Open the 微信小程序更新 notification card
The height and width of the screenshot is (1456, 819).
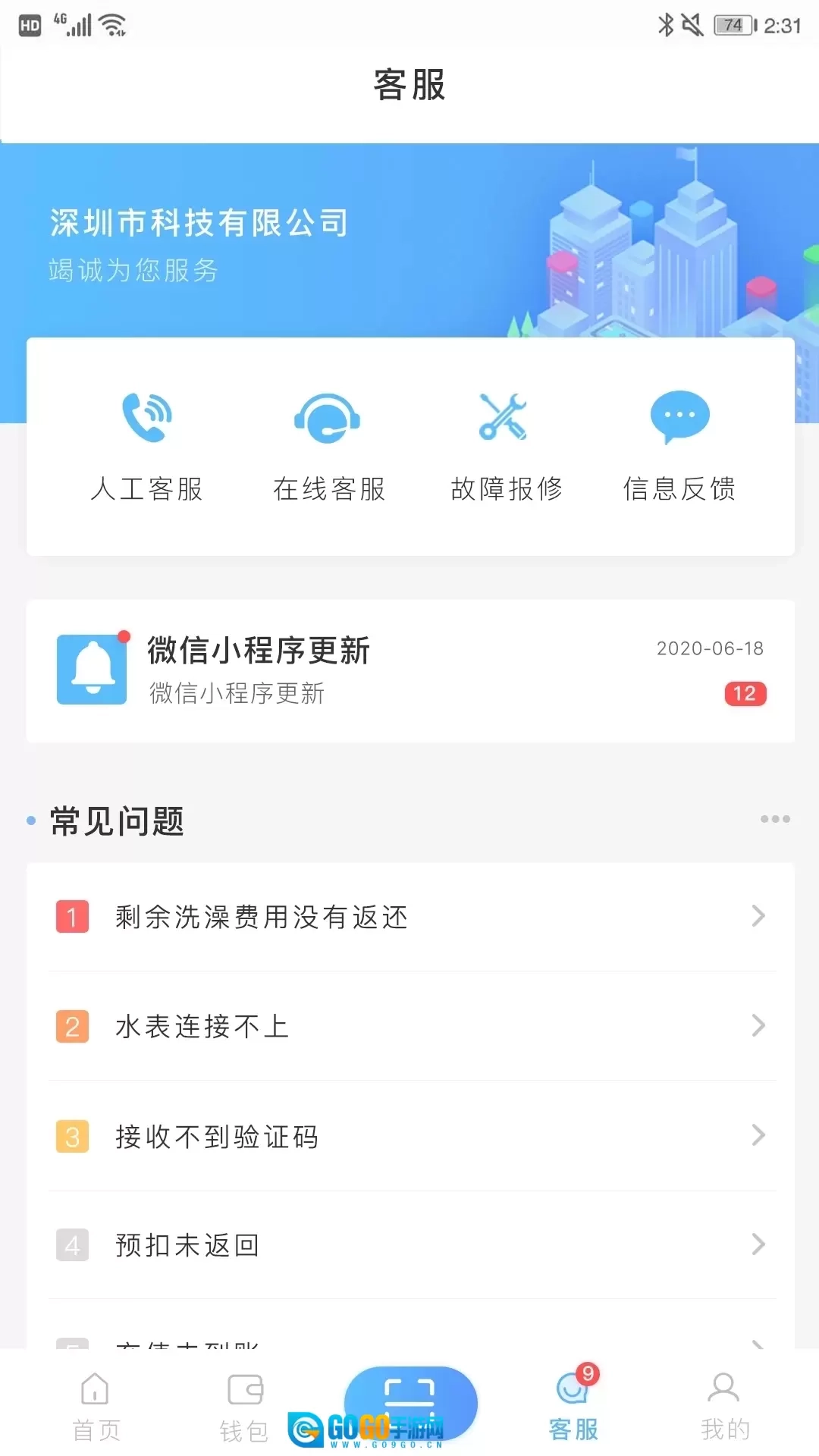pyautogui.click(x=409, y=671)
